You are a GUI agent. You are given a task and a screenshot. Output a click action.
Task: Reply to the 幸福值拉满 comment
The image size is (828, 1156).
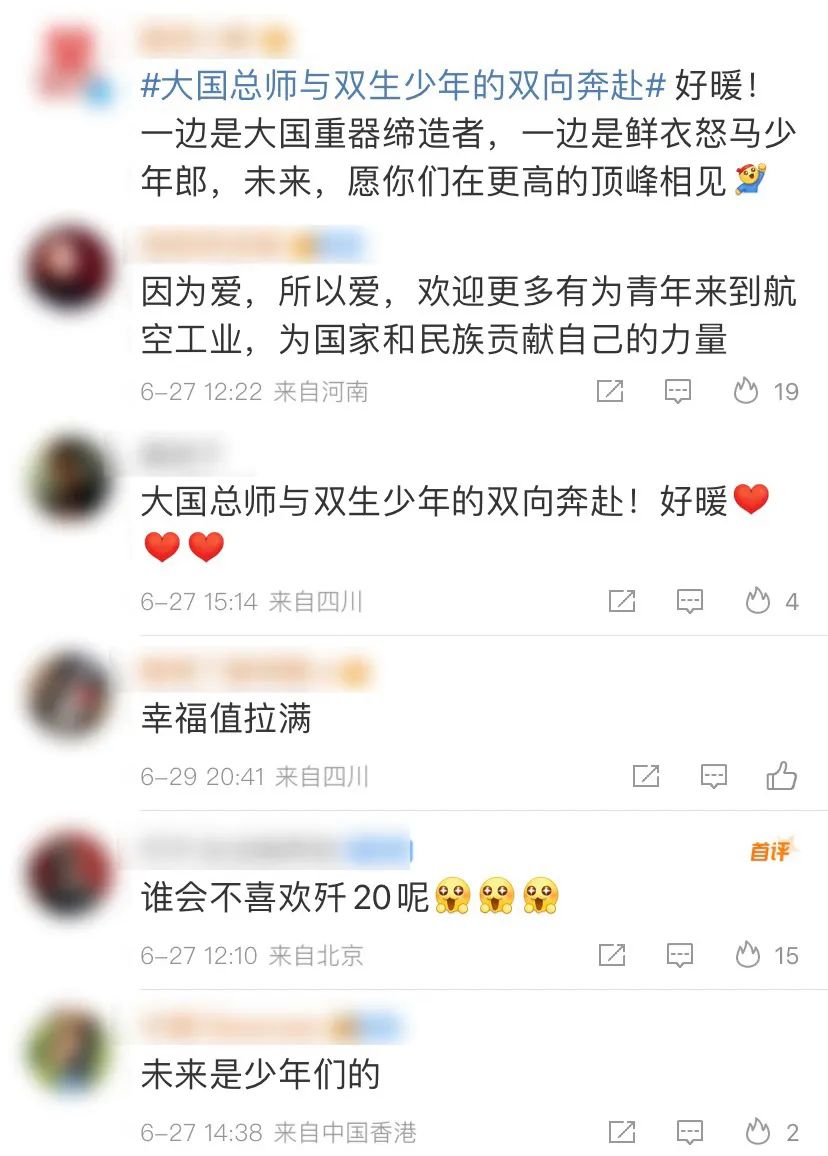(713, 775)
